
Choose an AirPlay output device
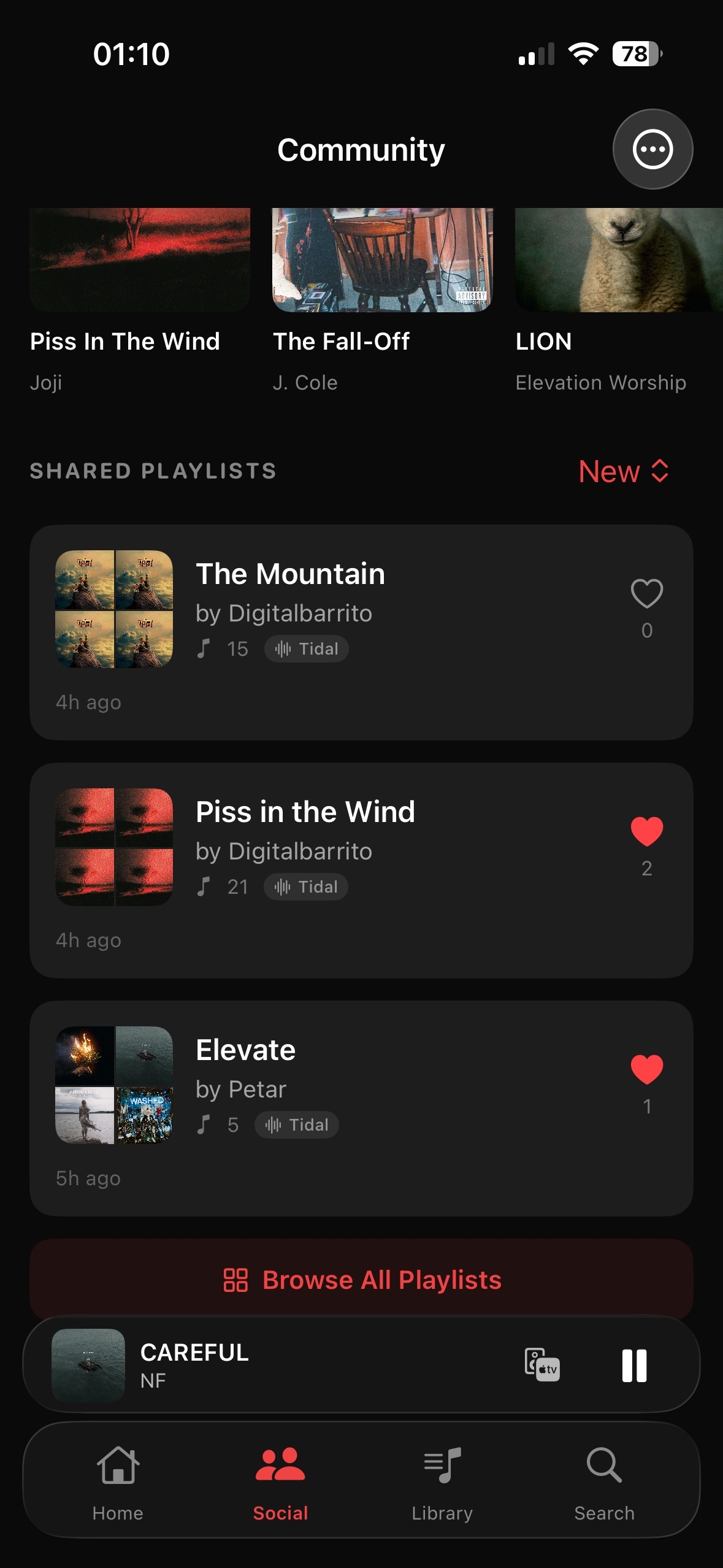(541, 1366)
